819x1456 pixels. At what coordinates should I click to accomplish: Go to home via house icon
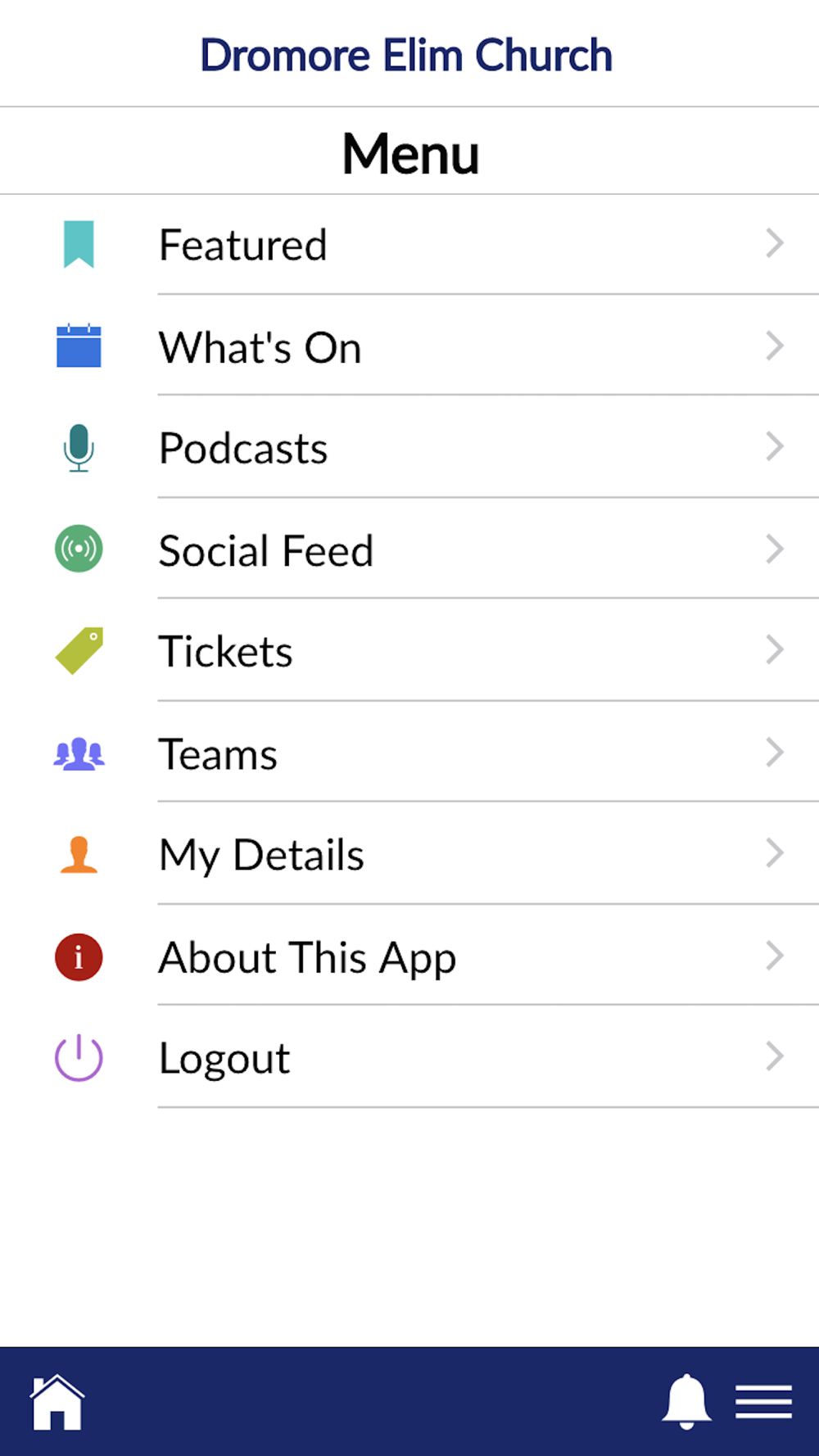(x=57, y=1401)
